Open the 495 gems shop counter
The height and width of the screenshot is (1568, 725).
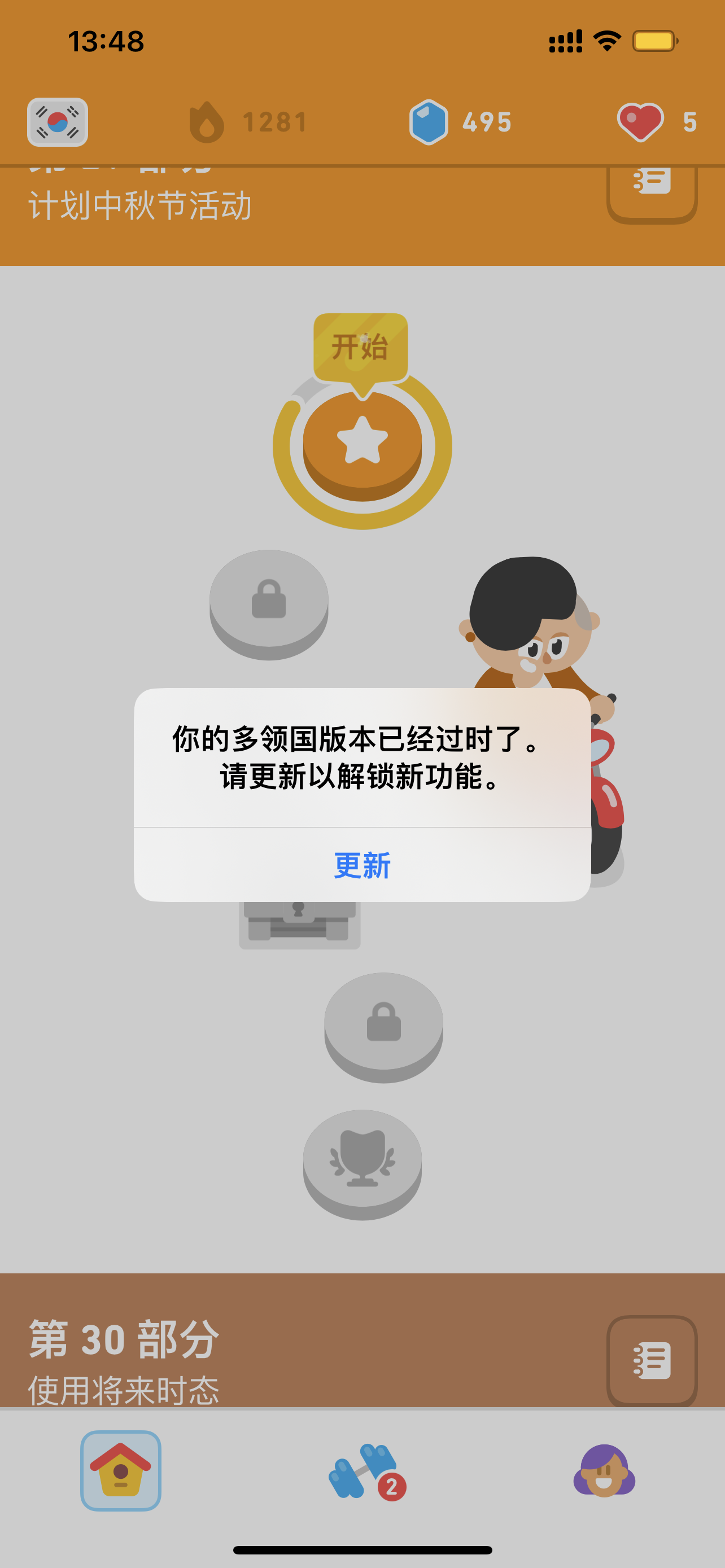click(461, 122)
